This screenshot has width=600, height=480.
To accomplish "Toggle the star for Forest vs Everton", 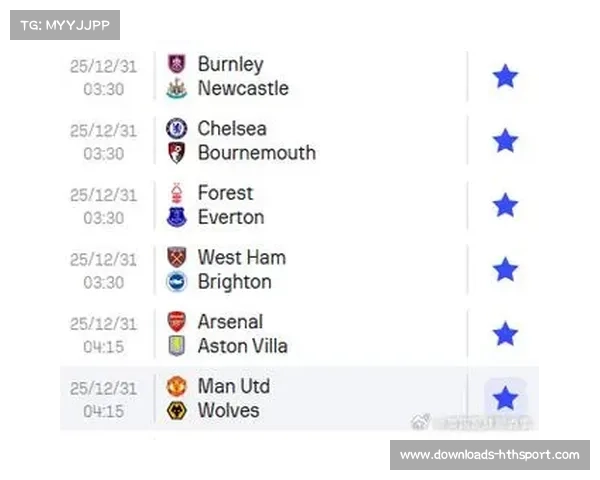I will [x=505, y=205].
